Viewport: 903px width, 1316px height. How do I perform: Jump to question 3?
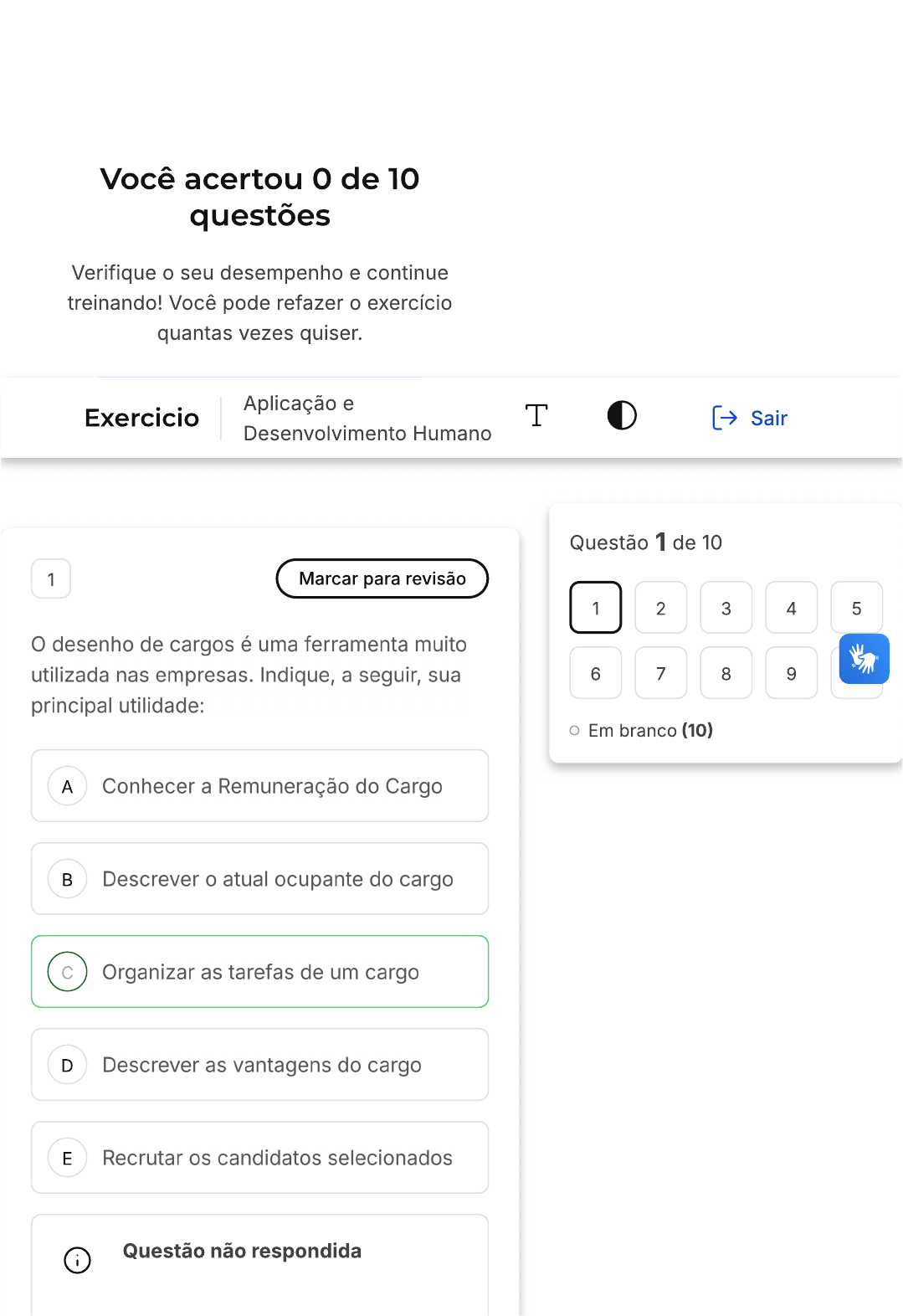(726, 608)
